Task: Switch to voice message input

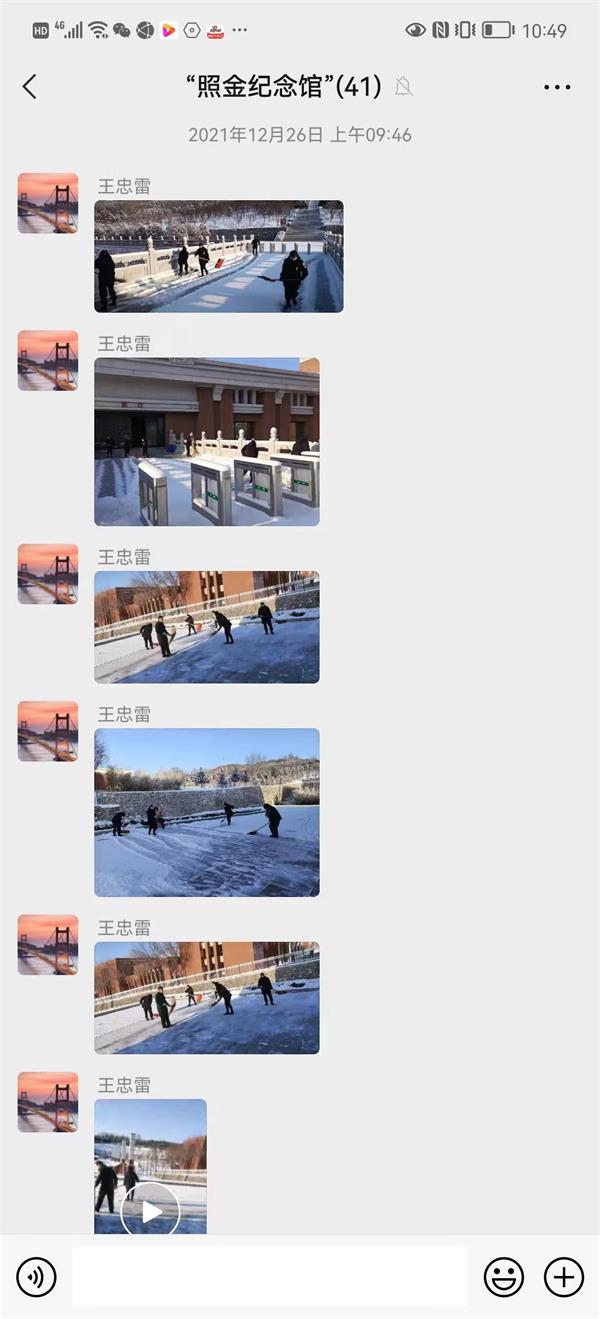Action: pos(37,1277)
